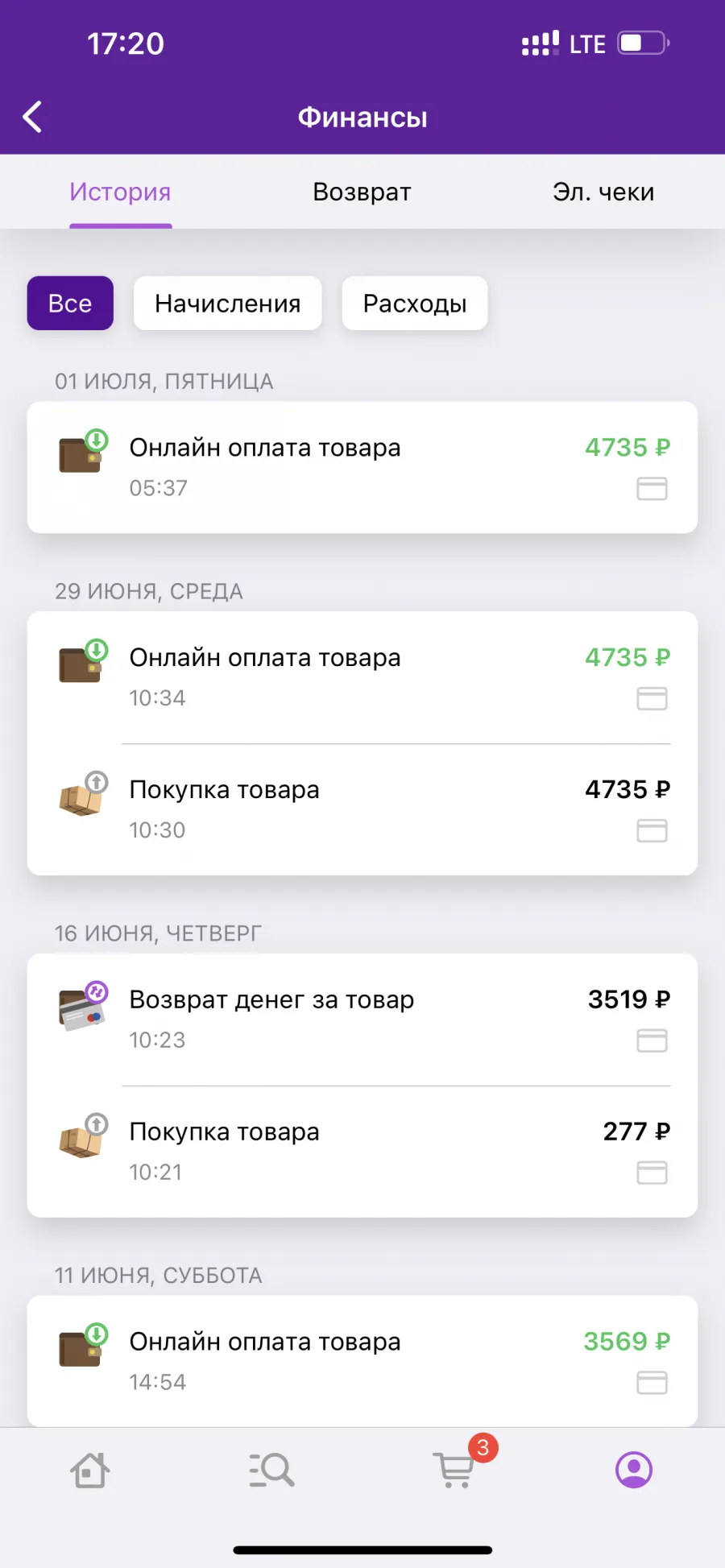Open the catalog search tab
This screenshot has height=1568, width=725.
click(271, 1471)
